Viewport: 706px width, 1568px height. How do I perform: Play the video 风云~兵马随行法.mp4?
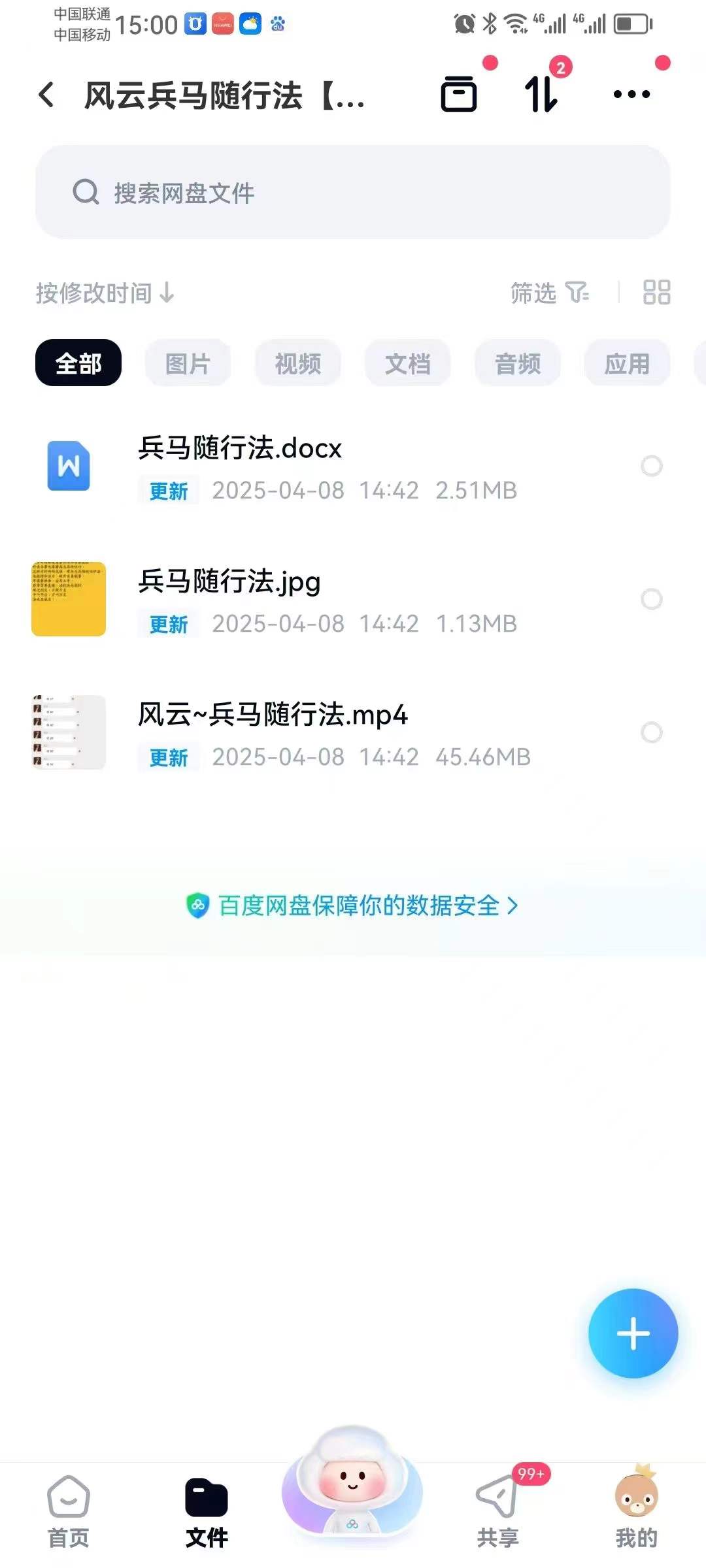273,715
